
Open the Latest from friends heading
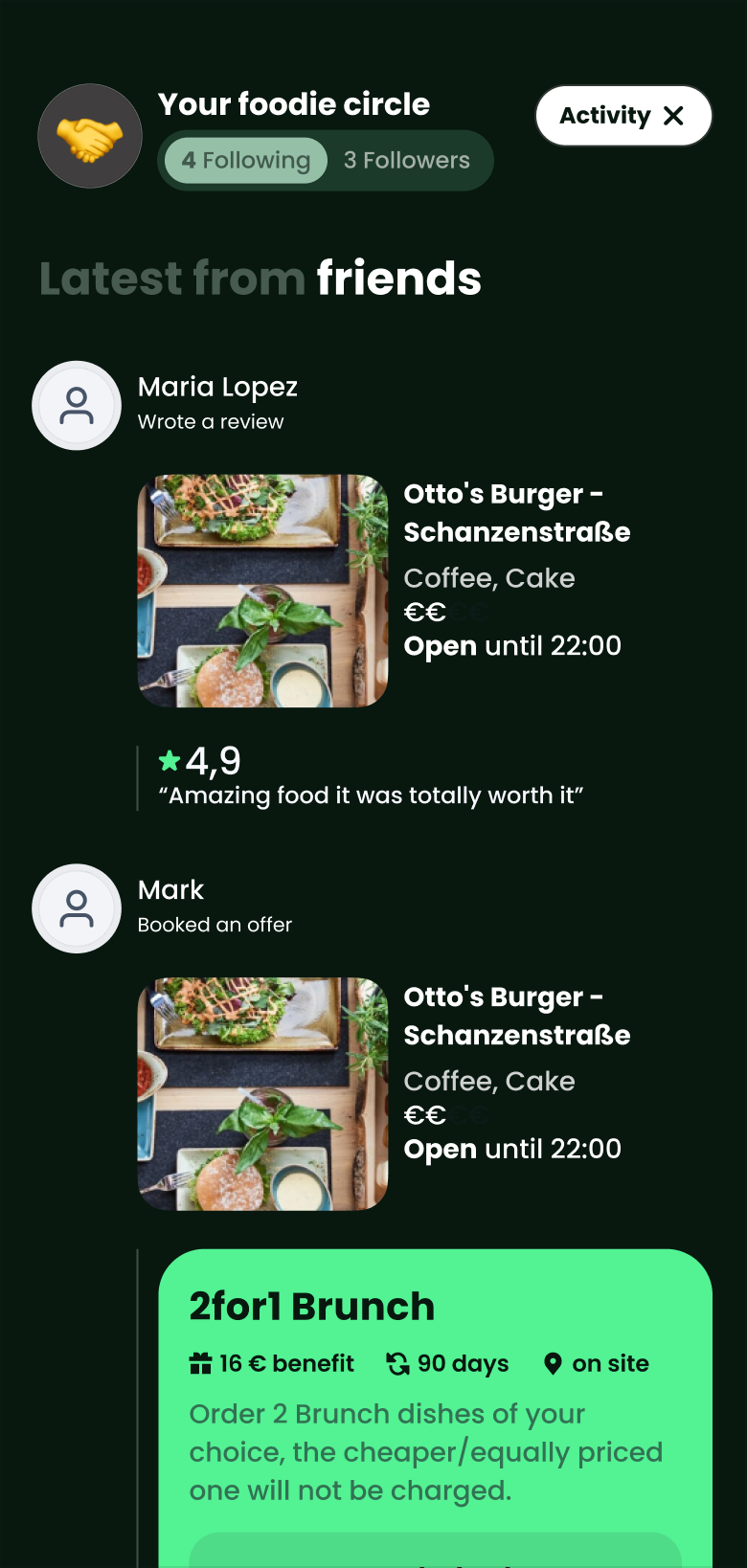coord(260,280)
